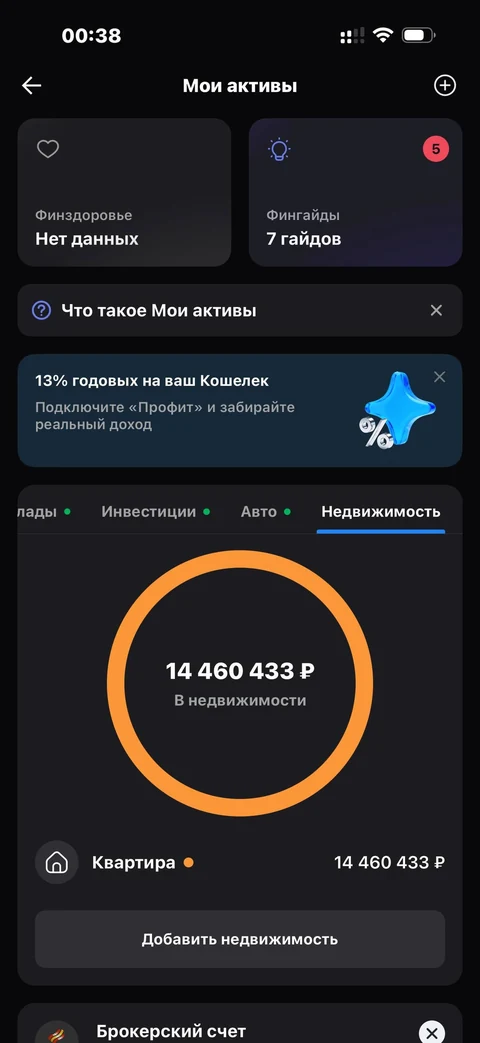This screenshot has width=480, height=1043.
Task: Tap Добавить недвижимость button
Action: click(x=240, y=939)
